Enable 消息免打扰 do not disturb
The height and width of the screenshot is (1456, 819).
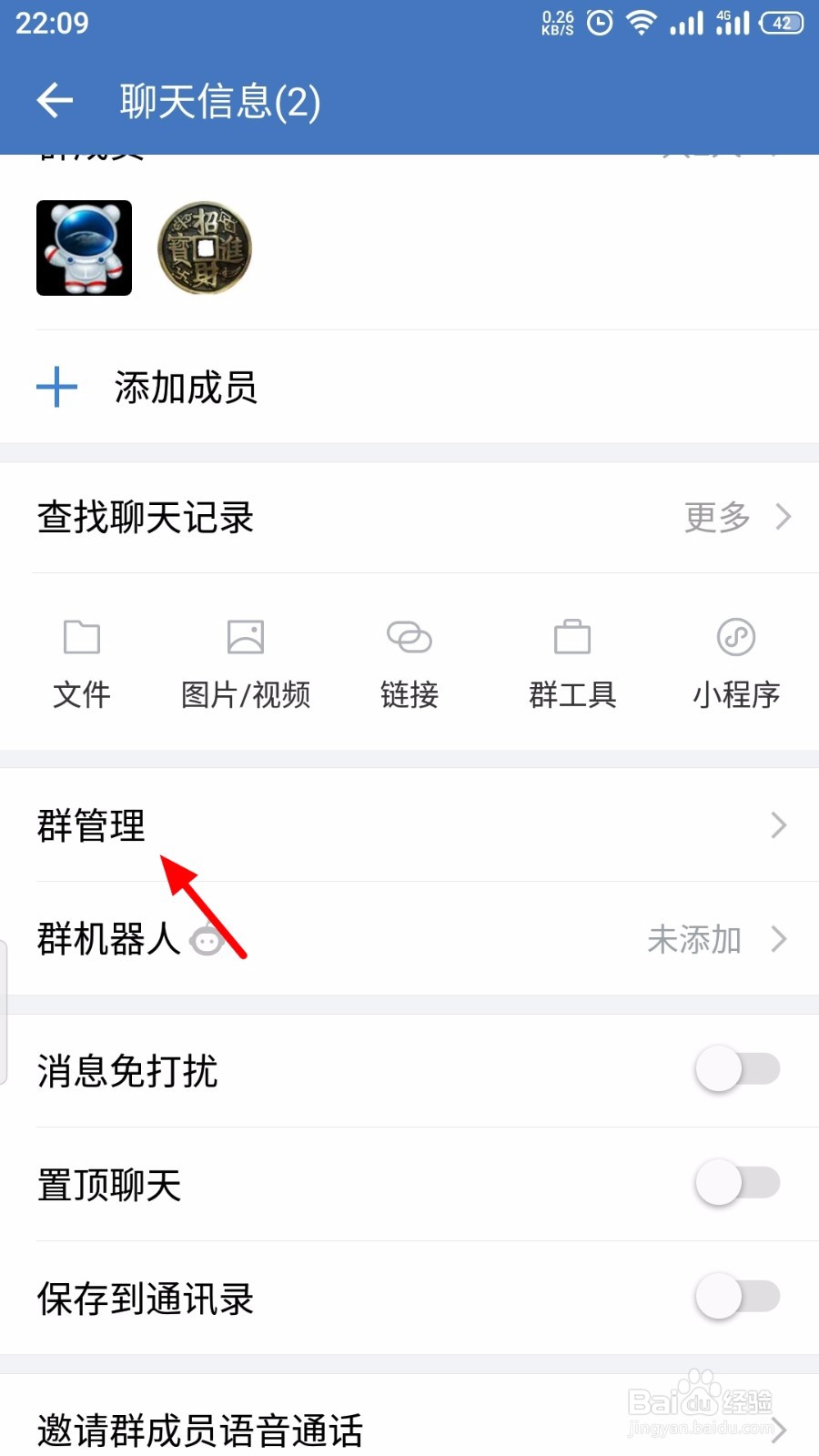coord(737,1069)
